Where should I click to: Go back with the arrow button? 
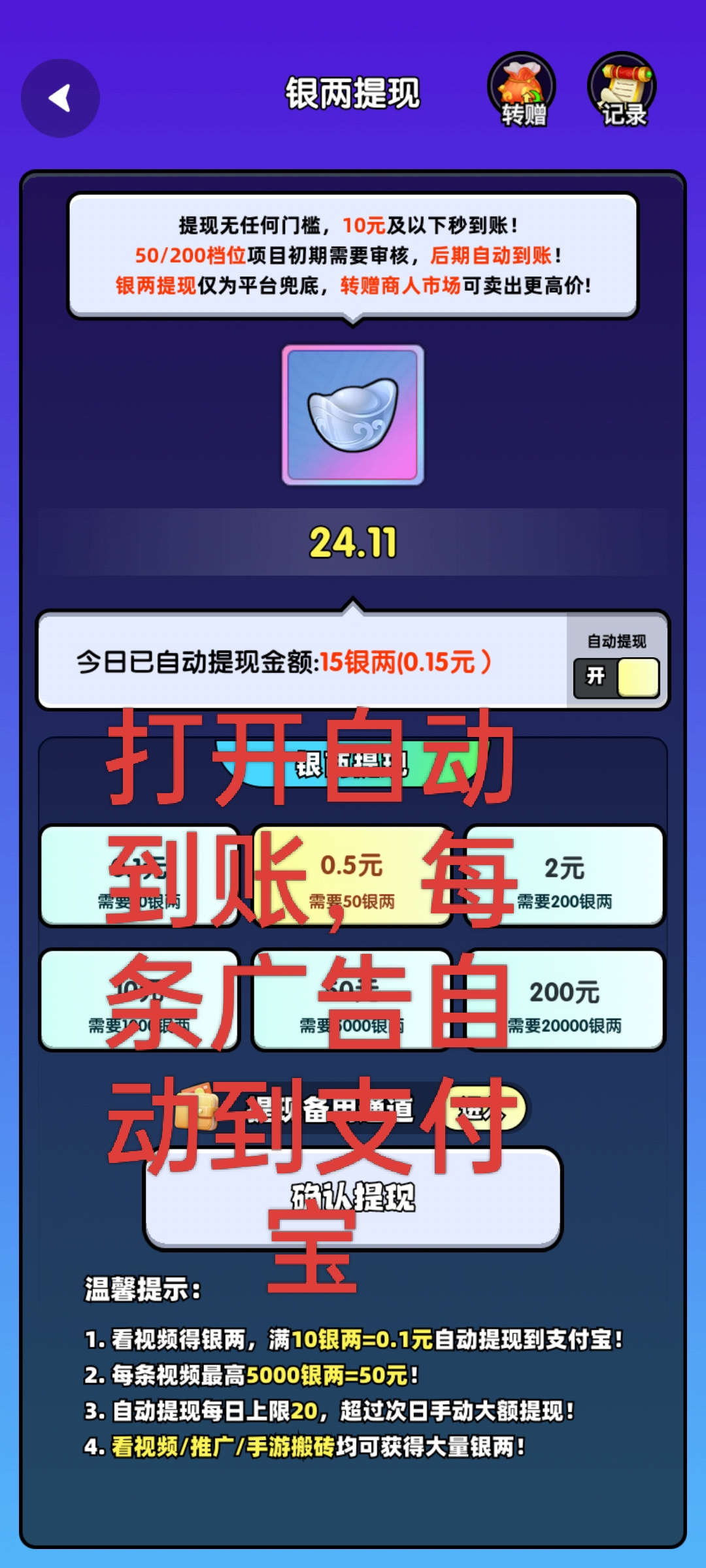60,98
